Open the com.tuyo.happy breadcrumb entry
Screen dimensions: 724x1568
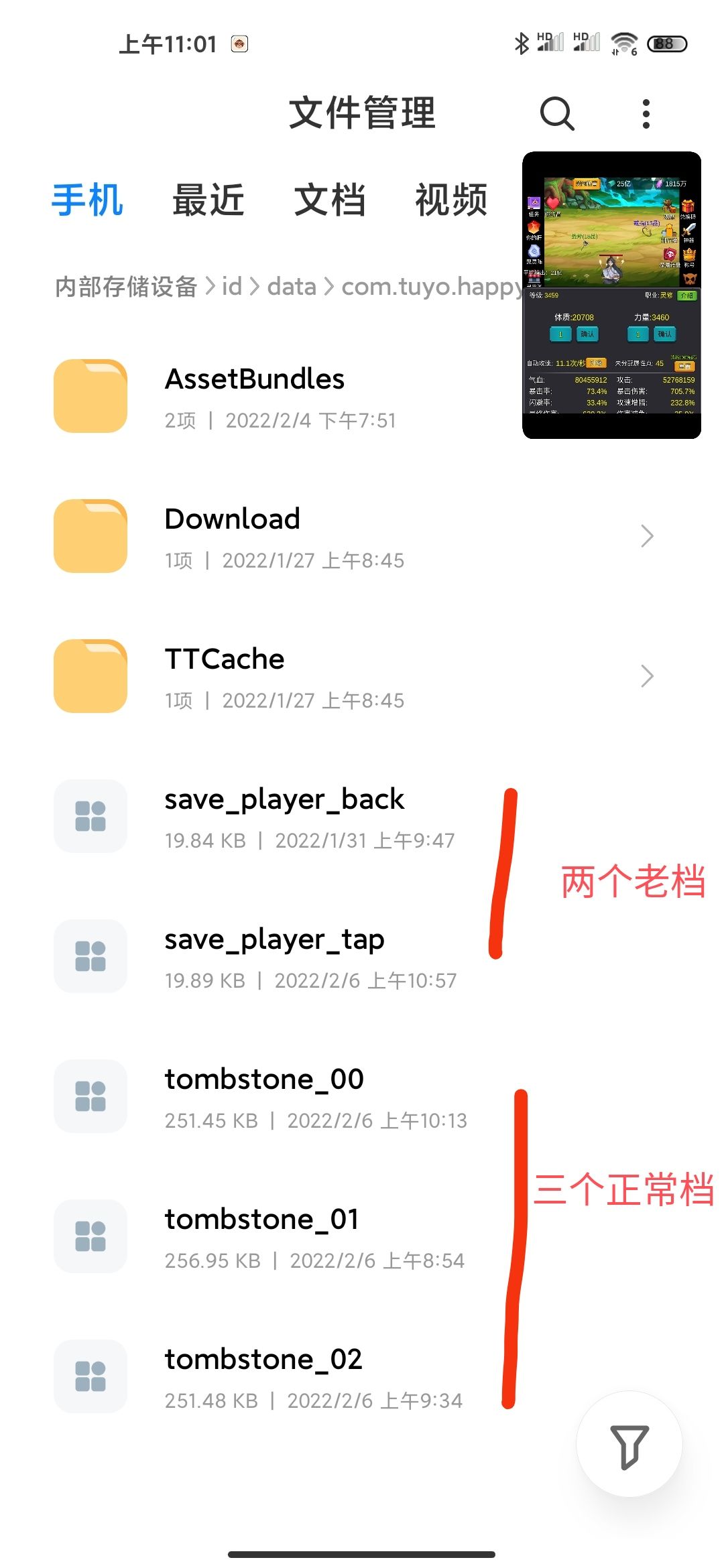point(429,287)
